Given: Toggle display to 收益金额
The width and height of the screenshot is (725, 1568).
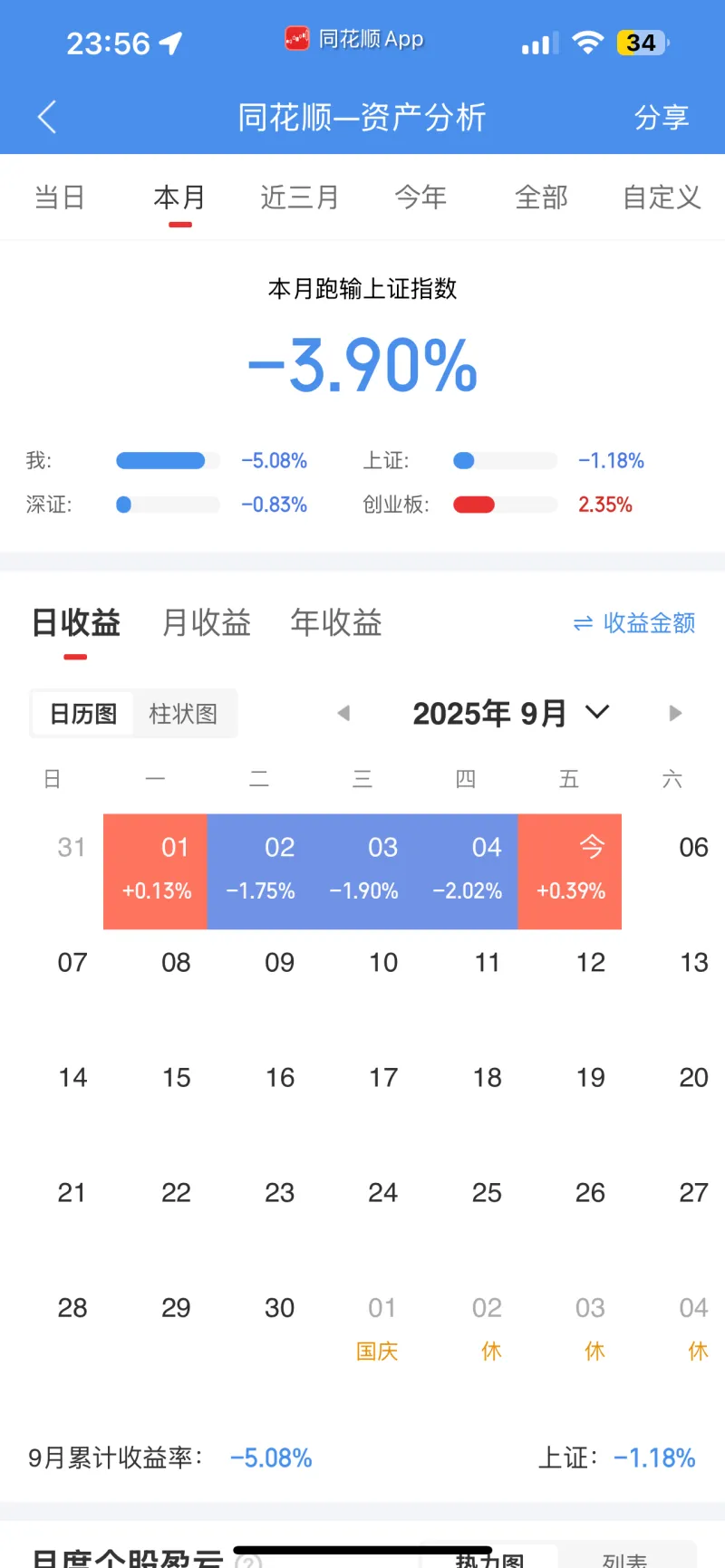Looking at the screenshot, I should [634, 623].
